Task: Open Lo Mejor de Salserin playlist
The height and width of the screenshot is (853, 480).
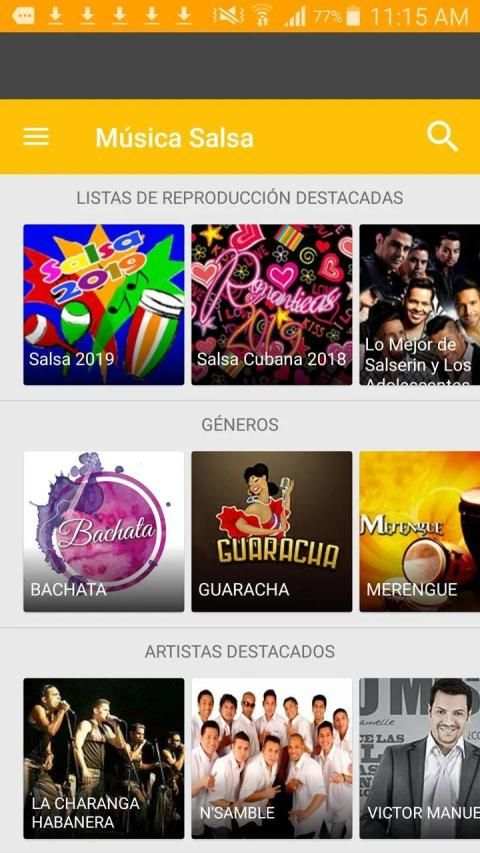Action: pyautogui.click(x=420, y=305)
